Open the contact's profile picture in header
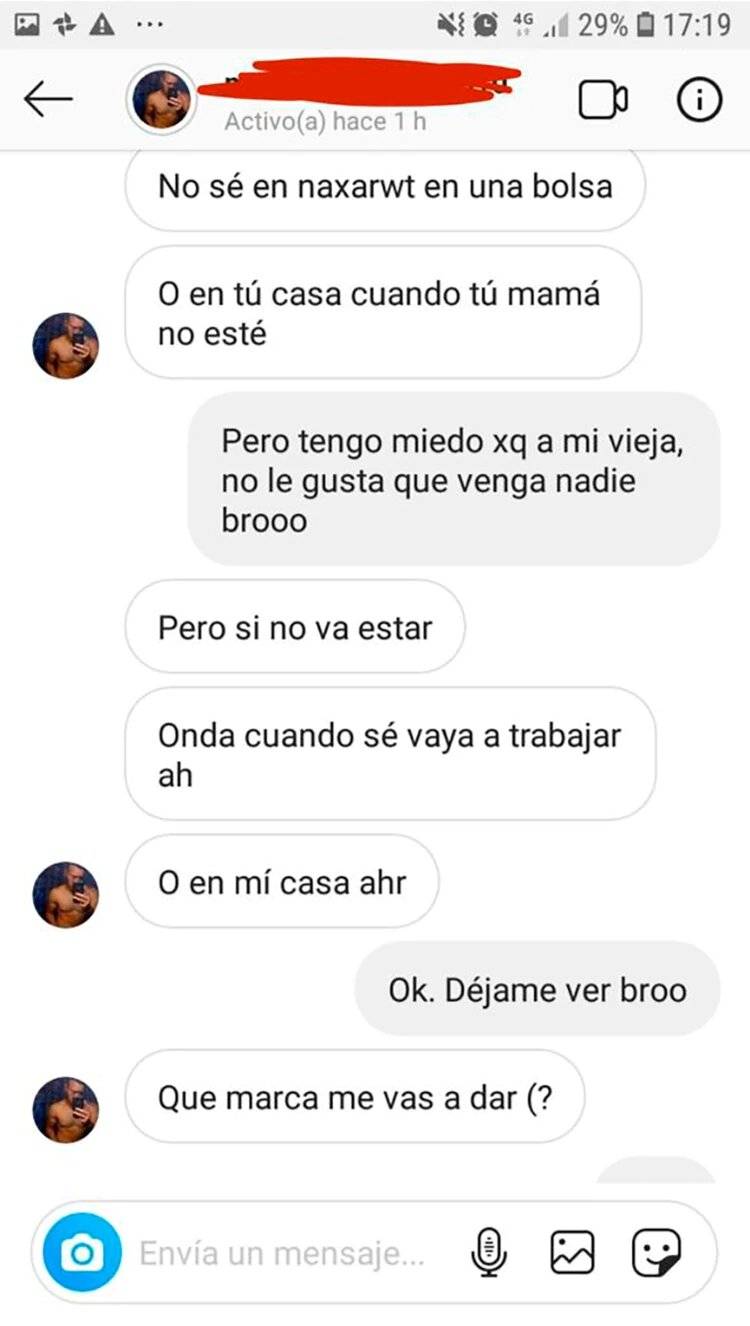The height and width of the screenshot is (1326, 750). coord(161,99)
